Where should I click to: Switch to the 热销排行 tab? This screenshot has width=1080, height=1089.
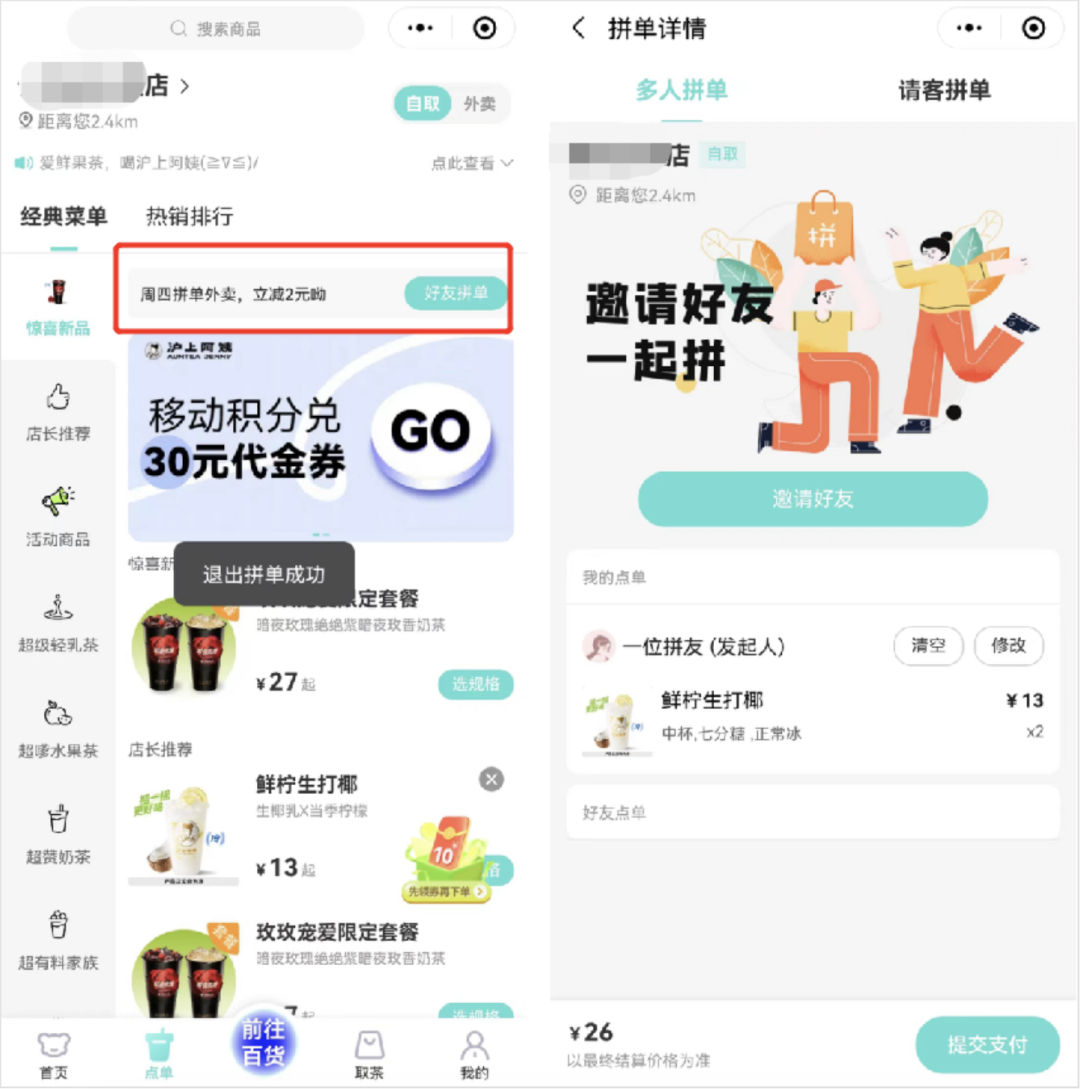click(x=189, y=216)
